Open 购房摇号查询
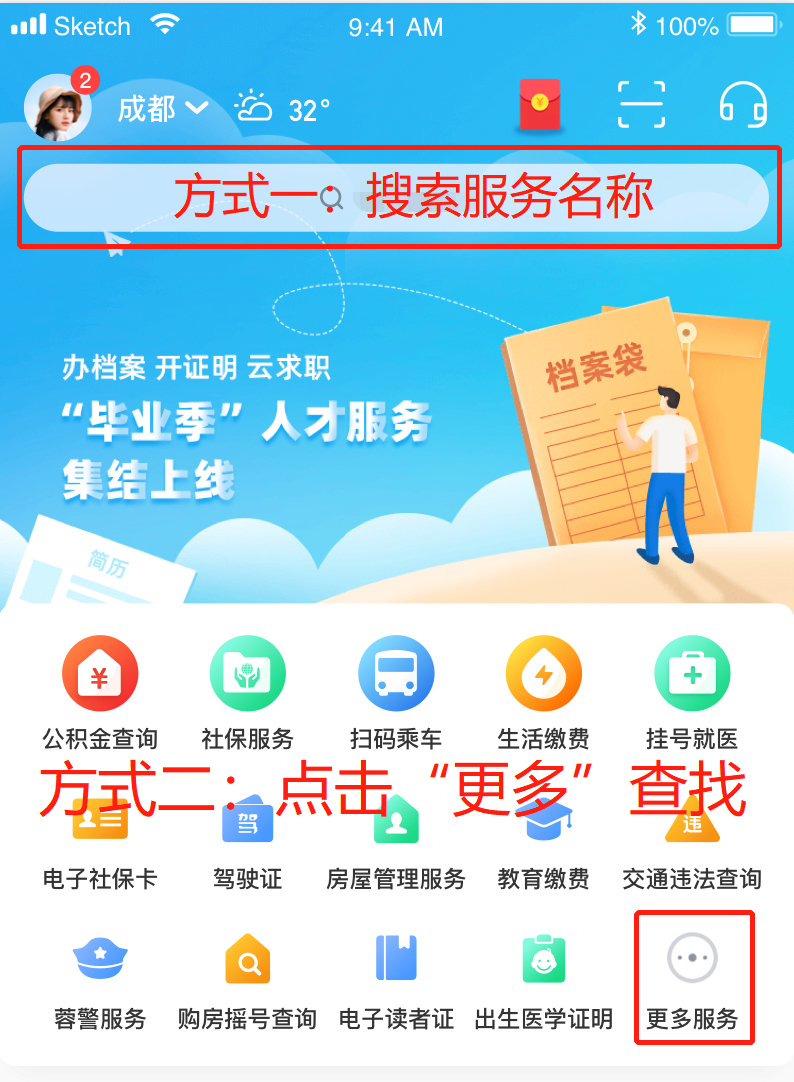 [x=248, y=980]
